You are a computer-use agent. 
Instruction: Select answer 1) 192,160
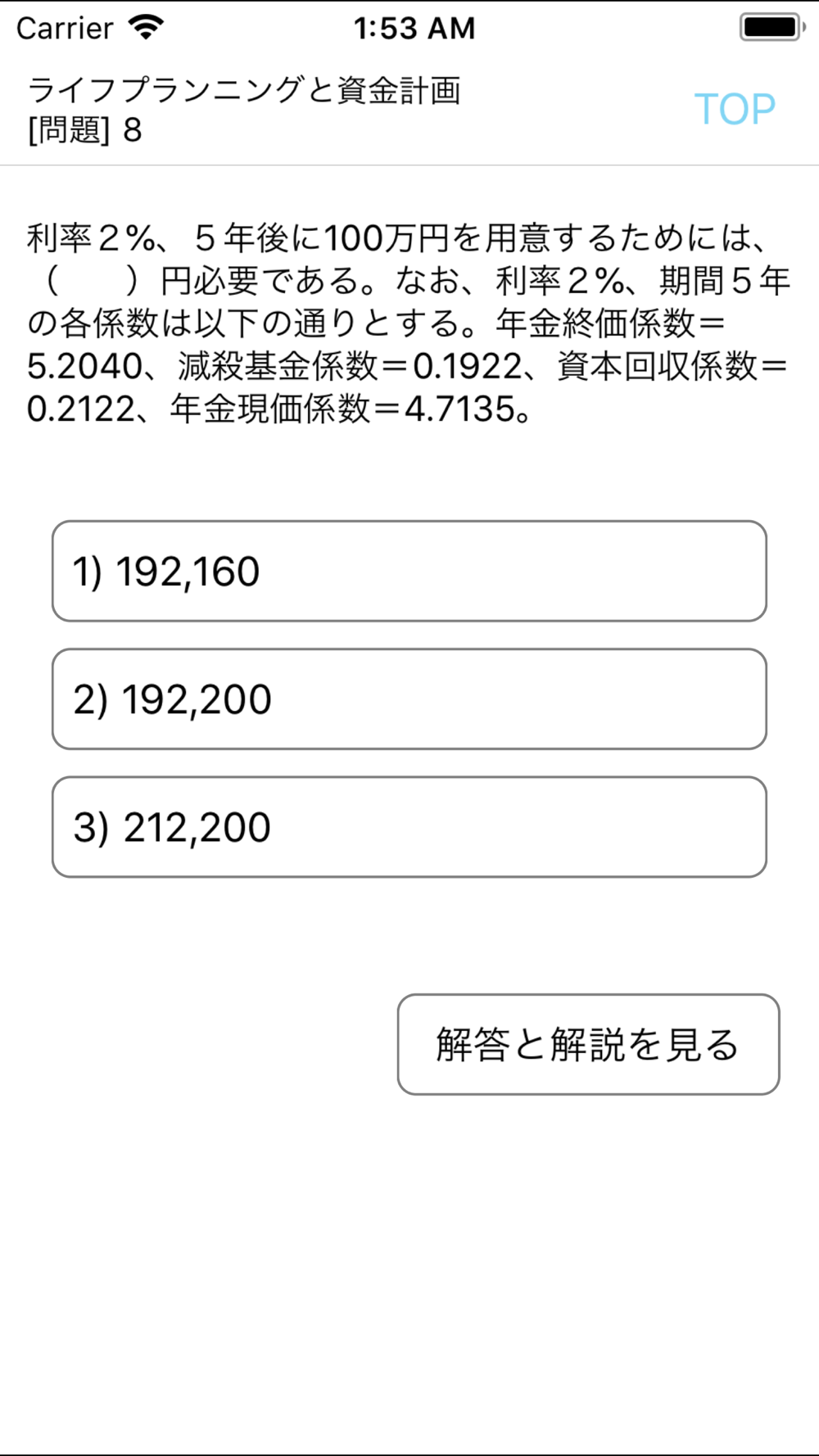[x=409, y=571]
